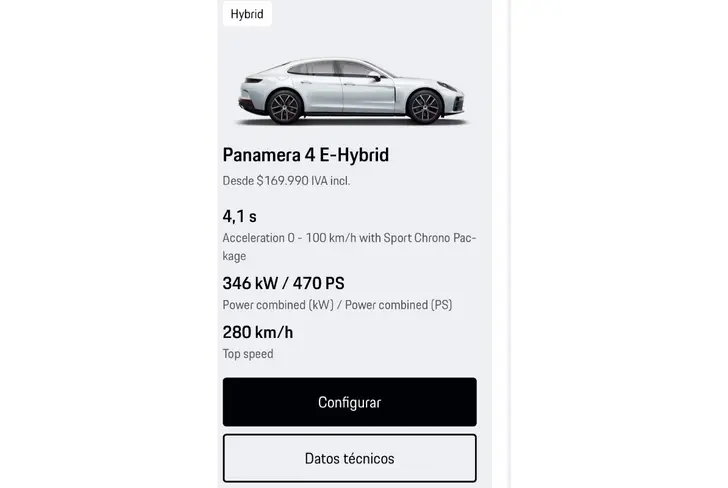Open the Panamera 4 E-Hybrid car image
The height and width of the screenshot is (488, 728).
pos(352,90)
